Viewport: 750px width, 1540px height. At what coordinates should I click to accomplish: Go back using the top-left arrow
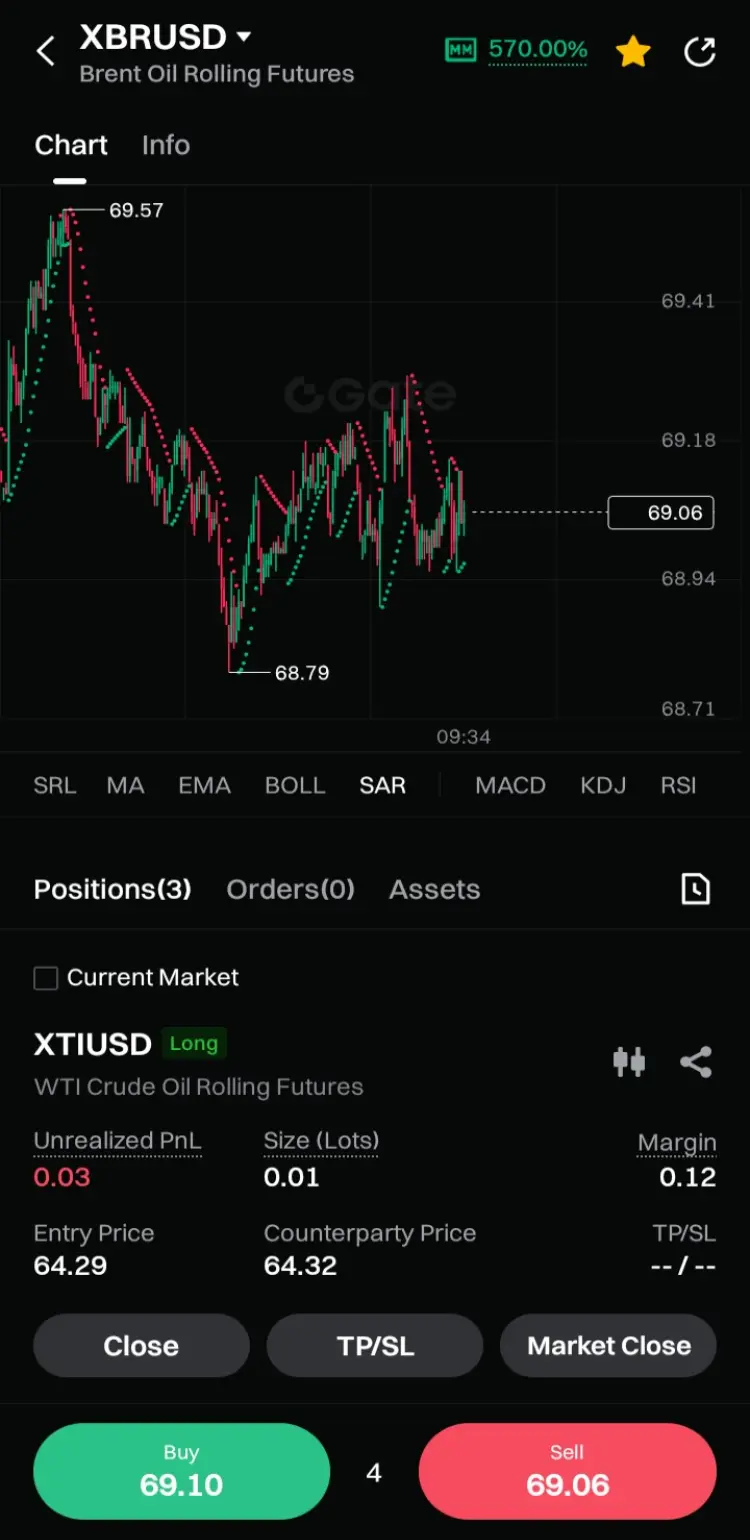[46, 51]
